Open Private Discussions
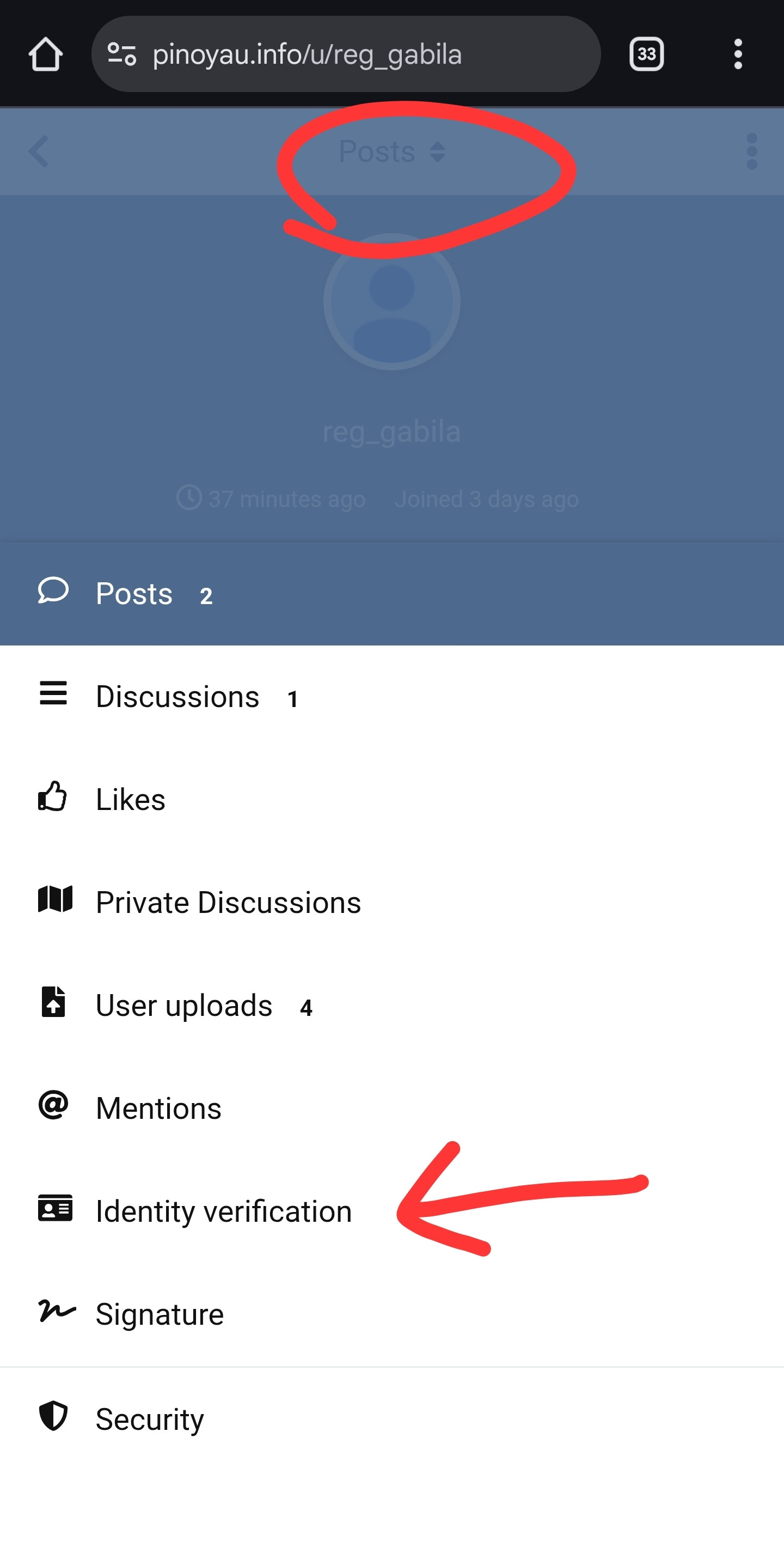Image resolution: width=784 pixels, height=1547 pixels. click(228, 902)
